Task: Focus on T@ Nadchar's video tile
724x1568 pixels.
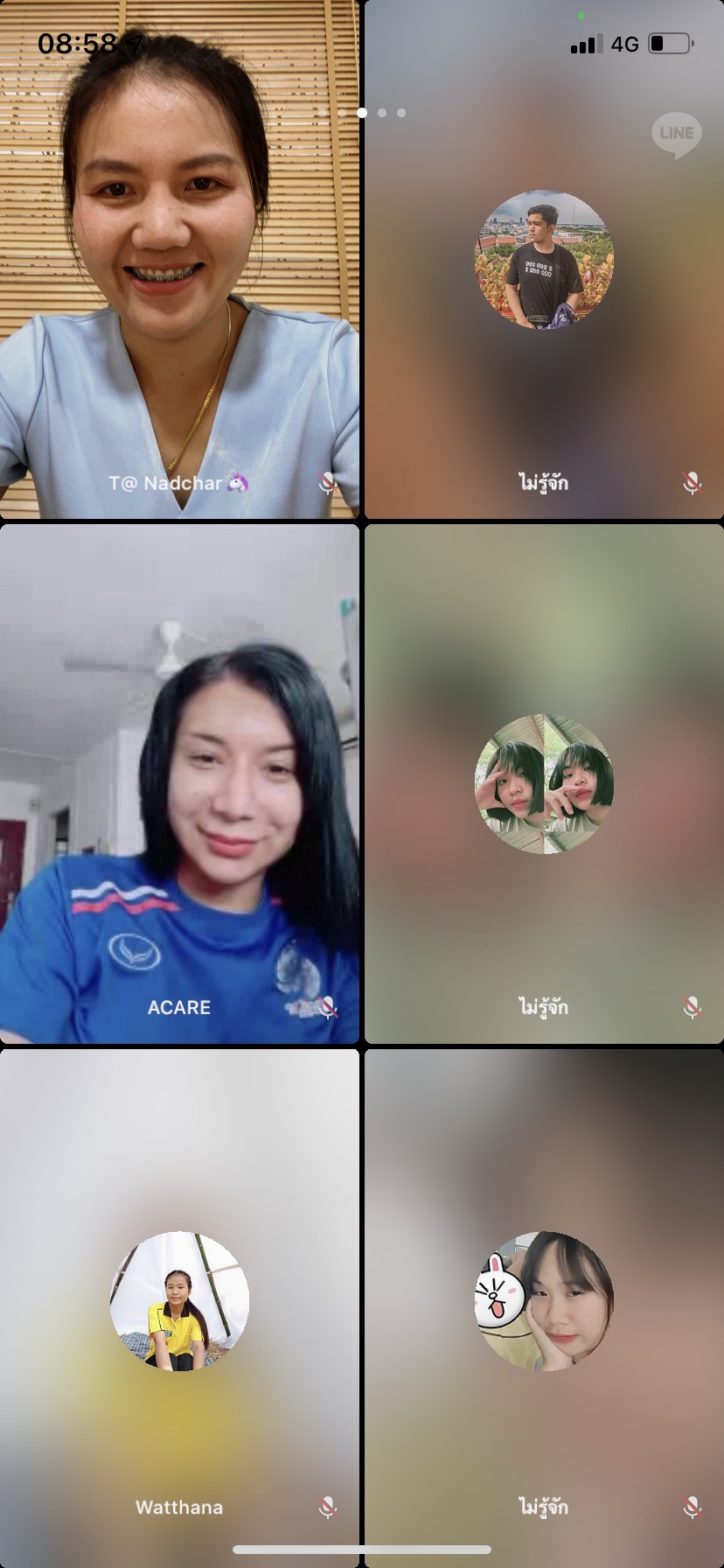Action: coord(179,262)
